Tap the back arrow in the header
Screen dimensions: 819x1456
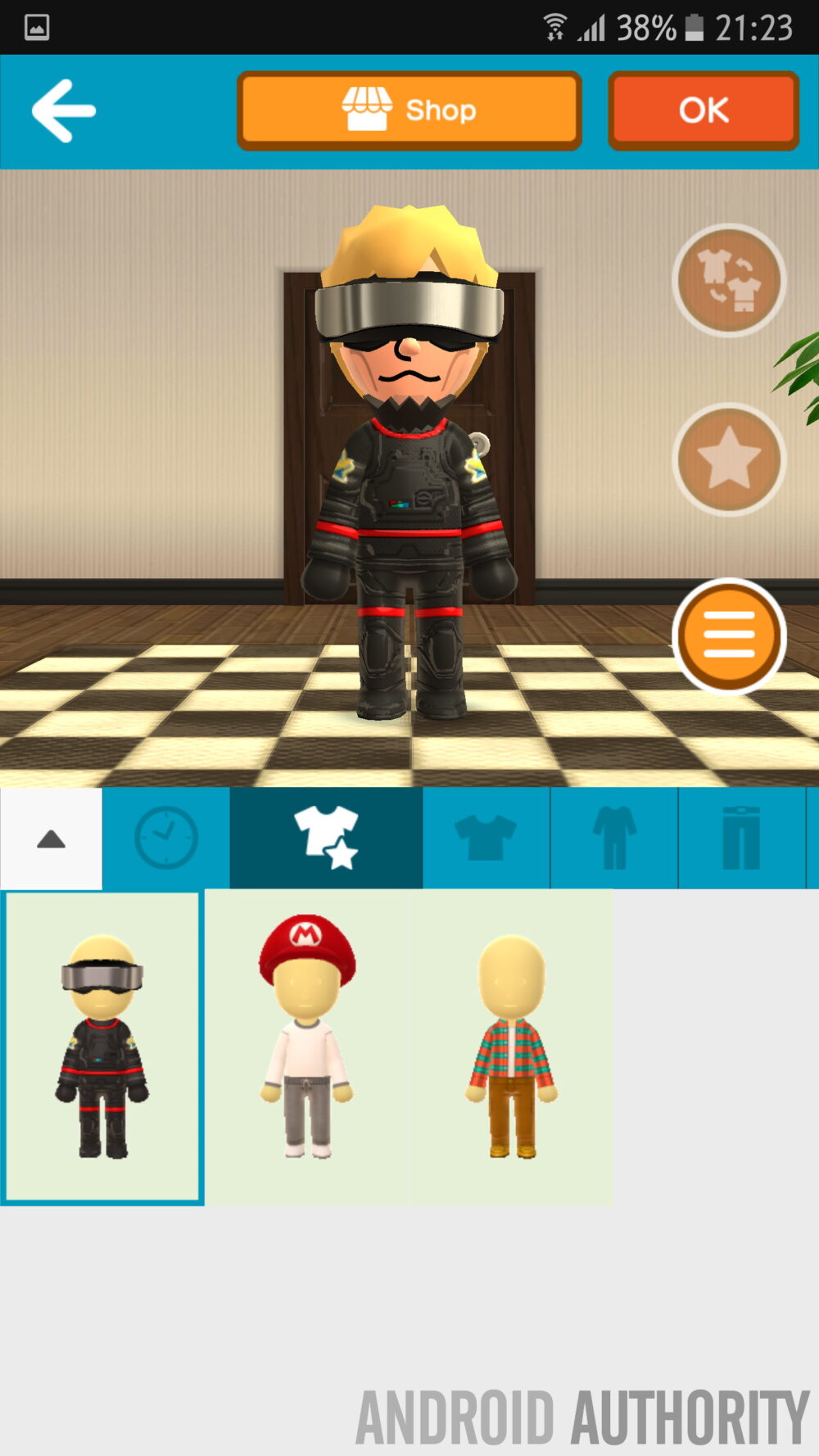pos(64,111)
